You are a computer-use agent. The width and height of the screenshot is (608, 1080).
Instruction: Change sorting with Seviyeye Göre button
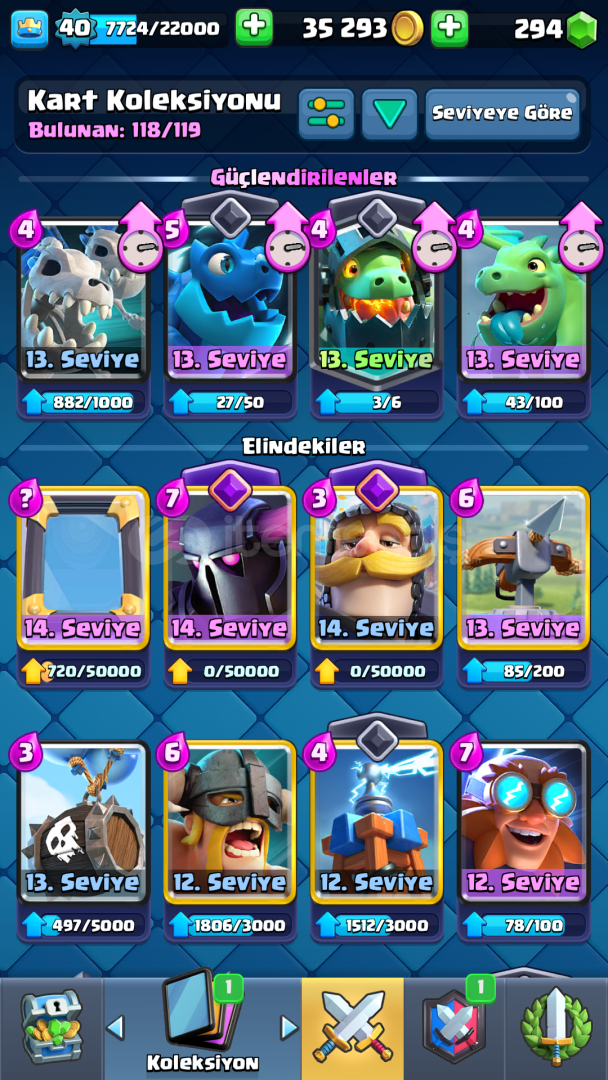503,113
